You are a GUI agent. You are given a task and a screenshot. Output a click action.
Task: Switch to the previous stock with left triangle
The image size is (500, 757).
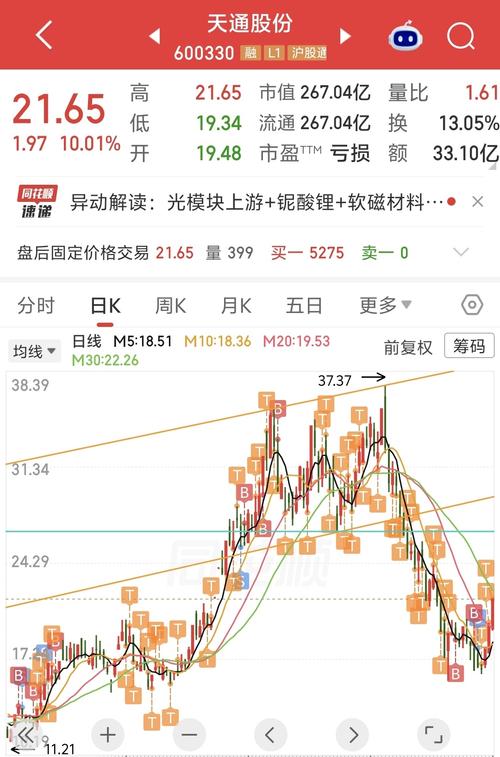coord(155,36)
